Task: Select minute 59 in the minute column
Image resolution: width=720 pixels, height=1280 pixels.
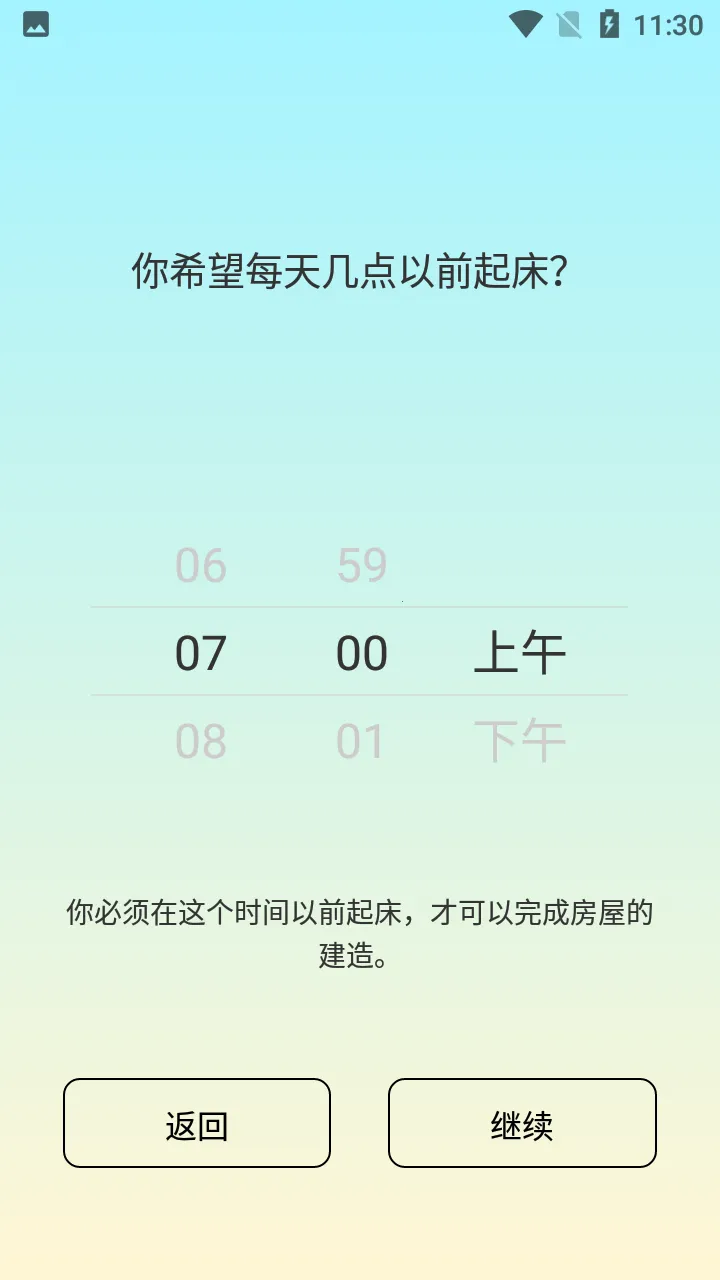Action: [x=360, y=565]
